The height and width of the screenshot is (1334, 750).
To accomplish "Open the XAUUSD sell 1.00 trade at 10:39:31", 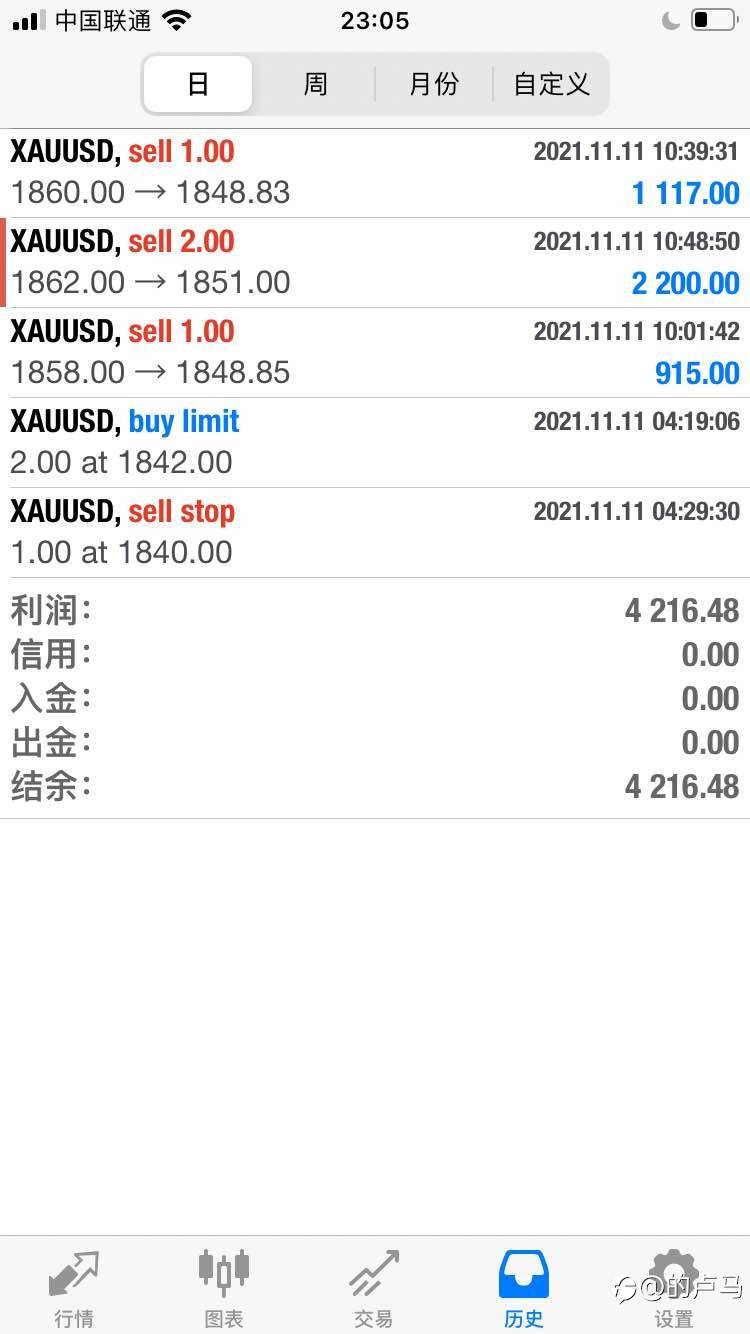I will 375,173.
